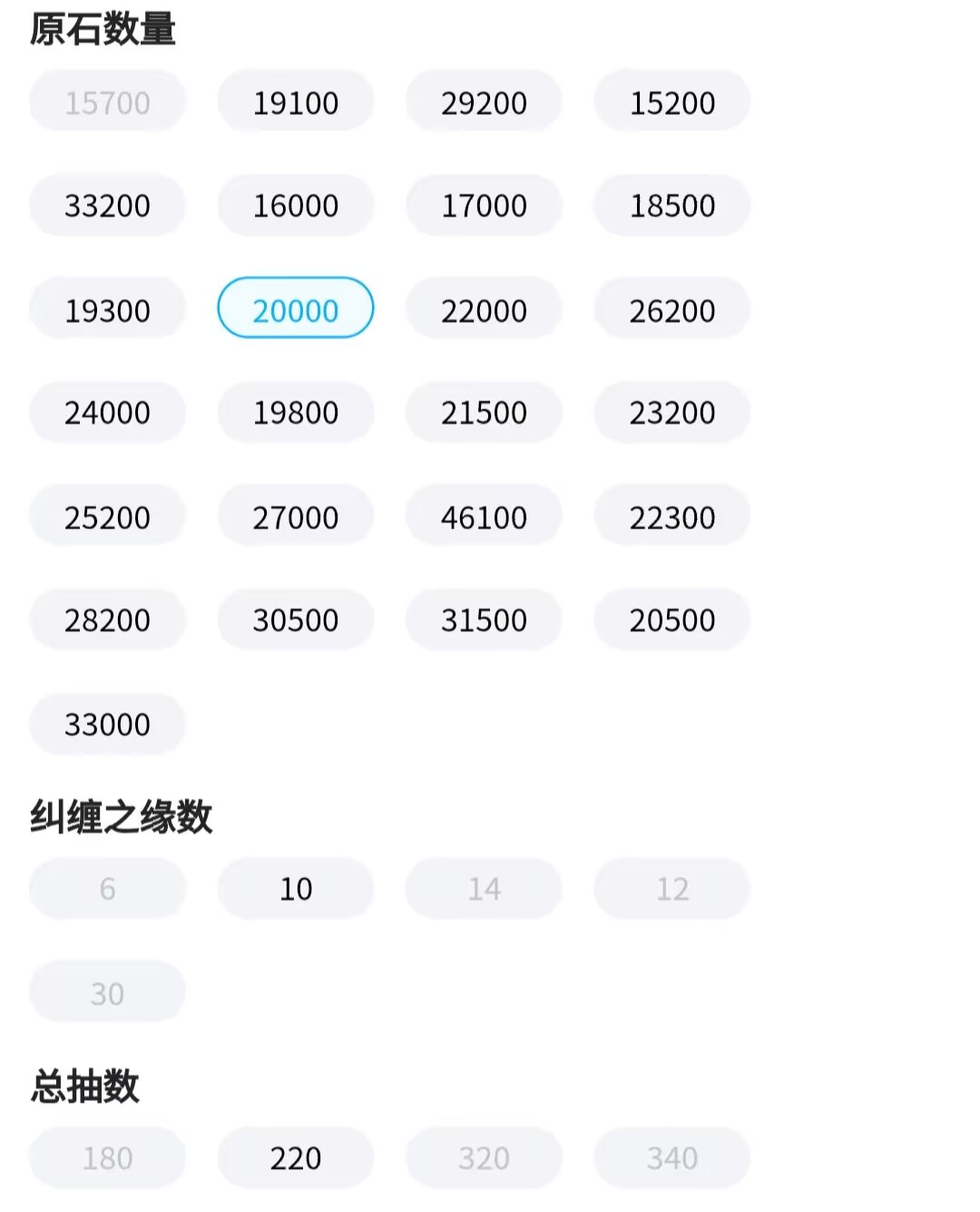Choose the 22300 option
Viewport: 980px width, 1212px height.
coord(671,517)
